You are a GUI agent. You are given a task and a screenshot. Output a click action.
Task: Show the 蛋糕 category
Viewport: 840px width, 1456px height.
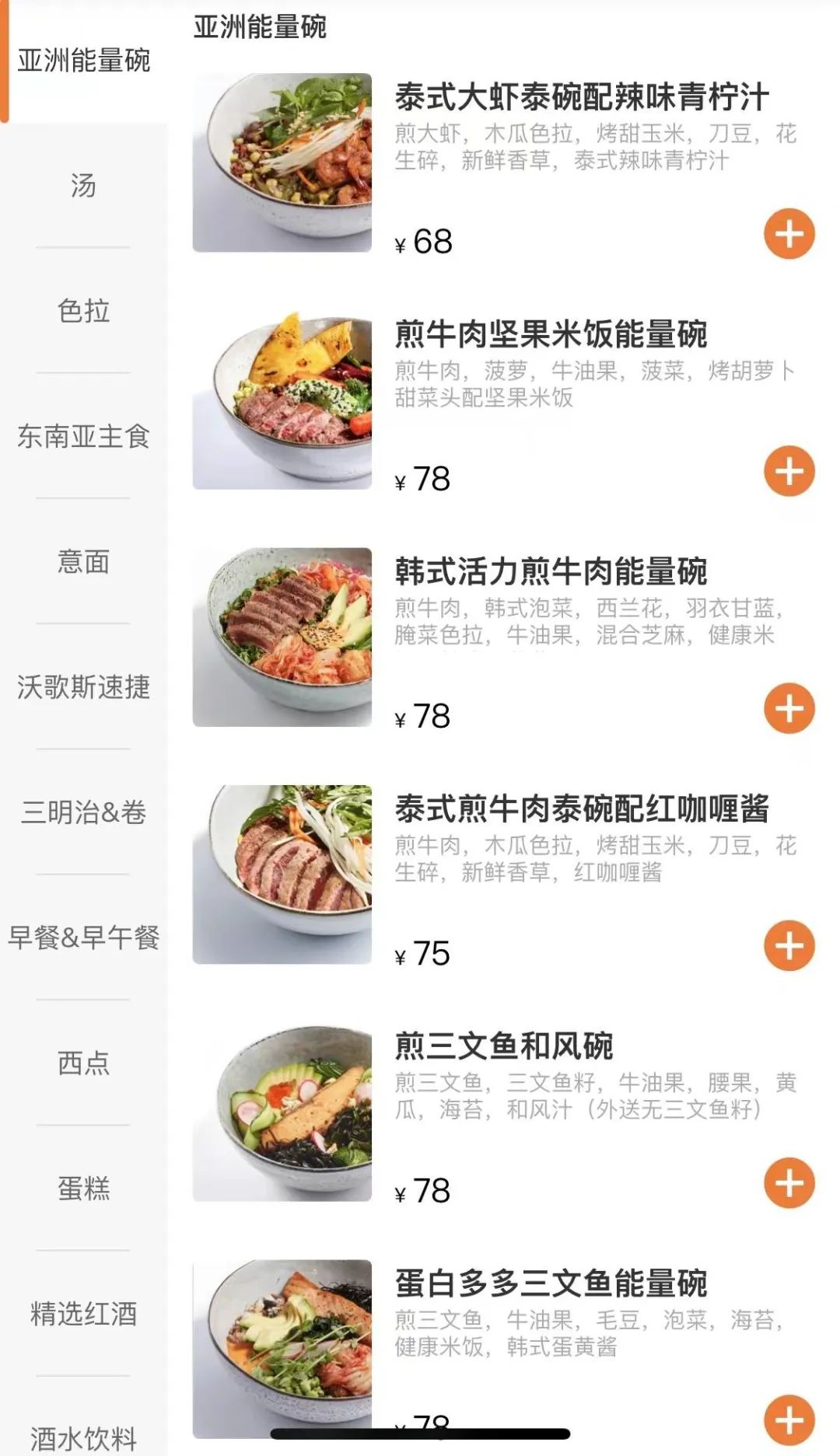pos(83,1189)
